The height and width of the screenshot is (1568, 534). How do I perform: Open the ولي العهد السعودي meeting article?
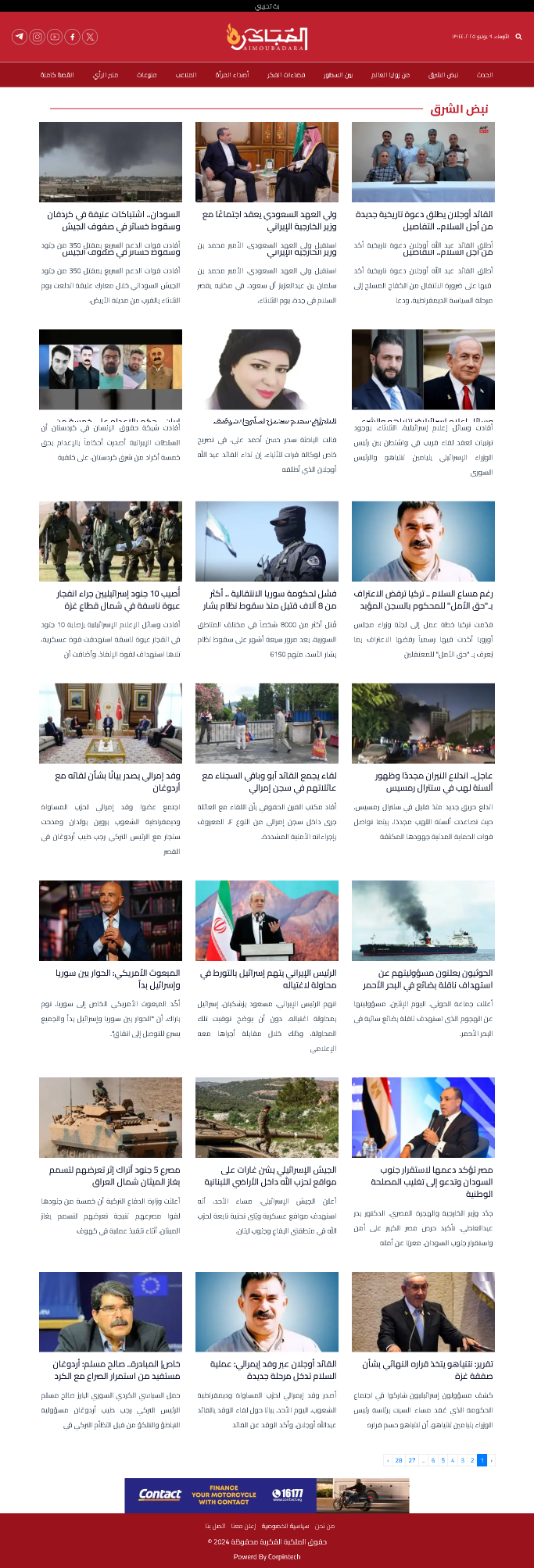tap(268, 220)
